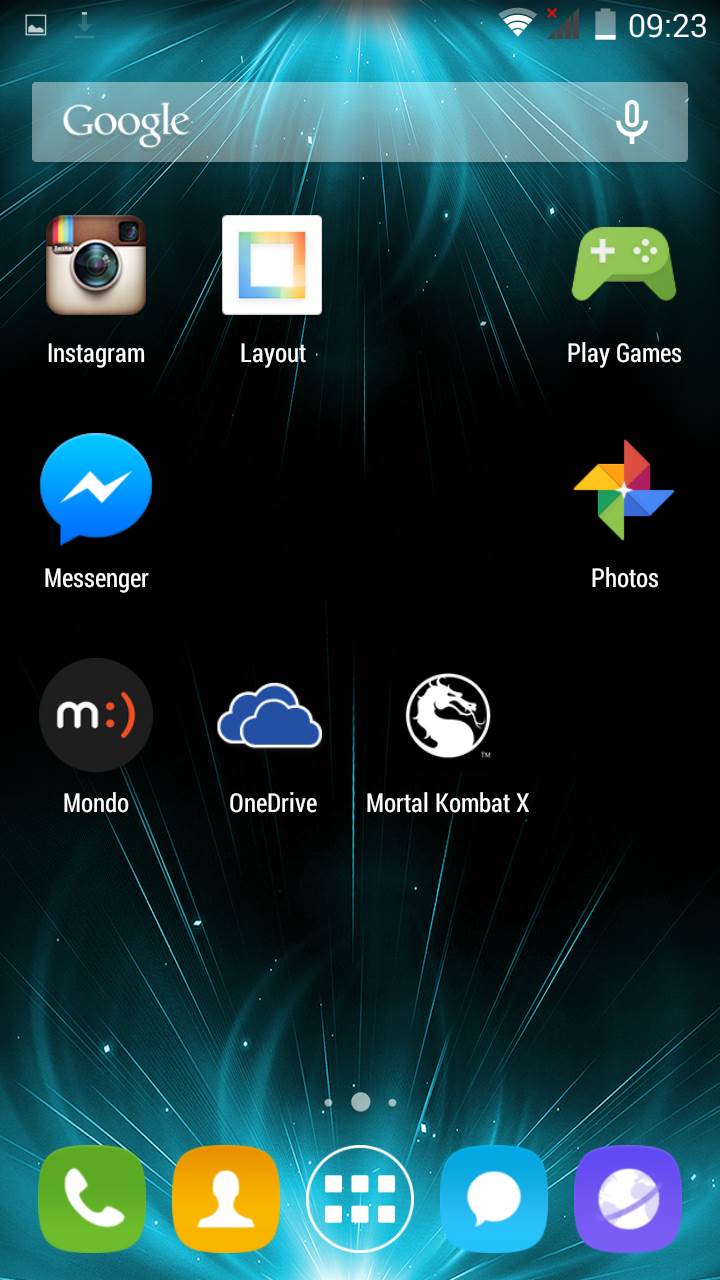Tap the download notification icon
The height and width of the screenshot is (1280, 720).
84,22
